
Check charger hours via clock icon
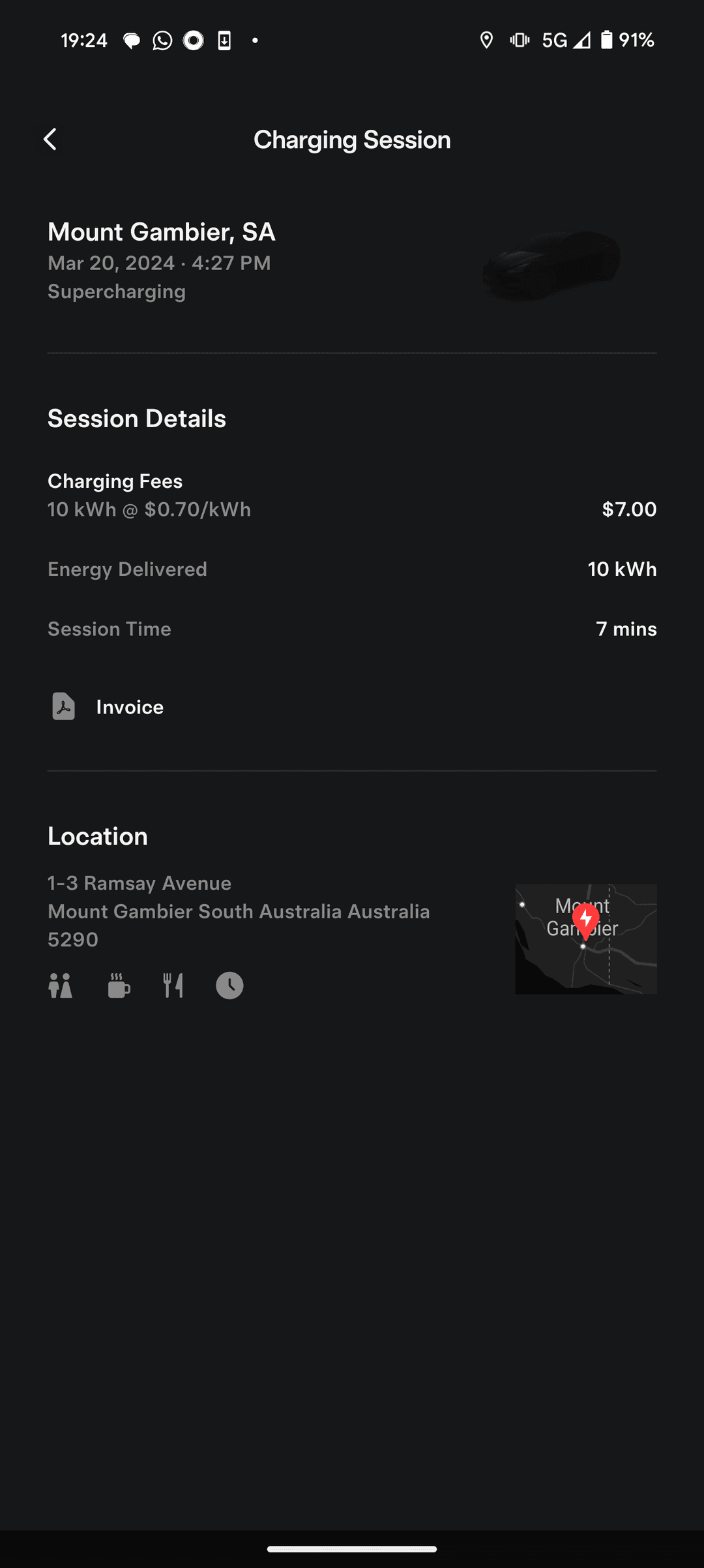point(229,986)
